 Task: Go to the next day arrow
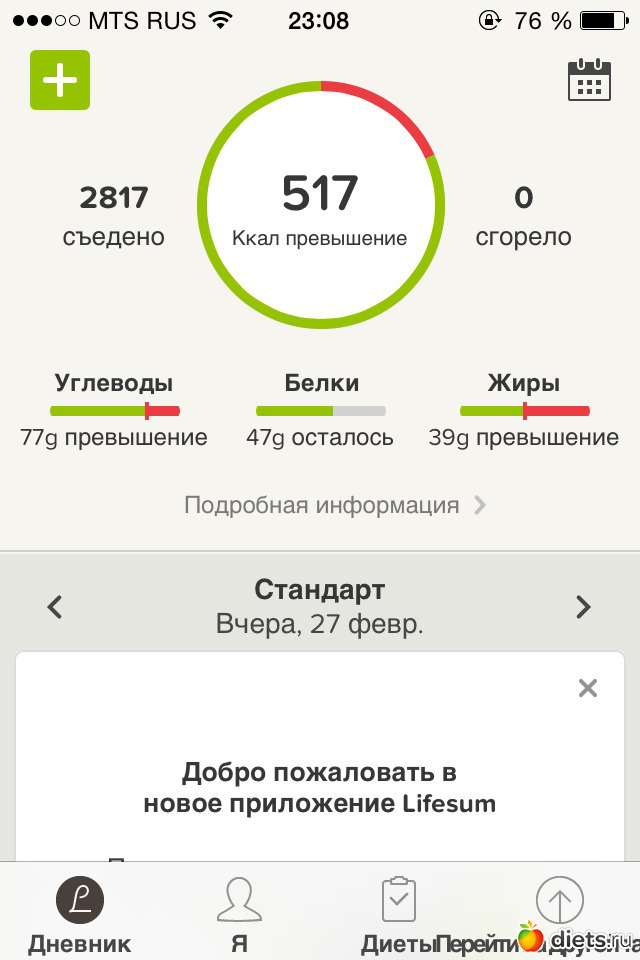[x=583, y=607]
